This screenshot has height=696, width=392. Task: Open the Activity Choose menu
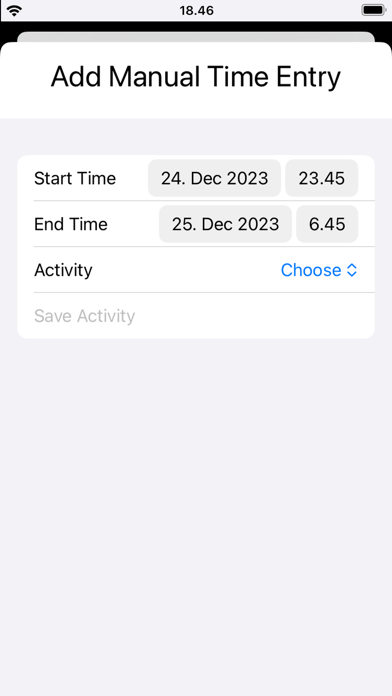(x=319, y=270)
